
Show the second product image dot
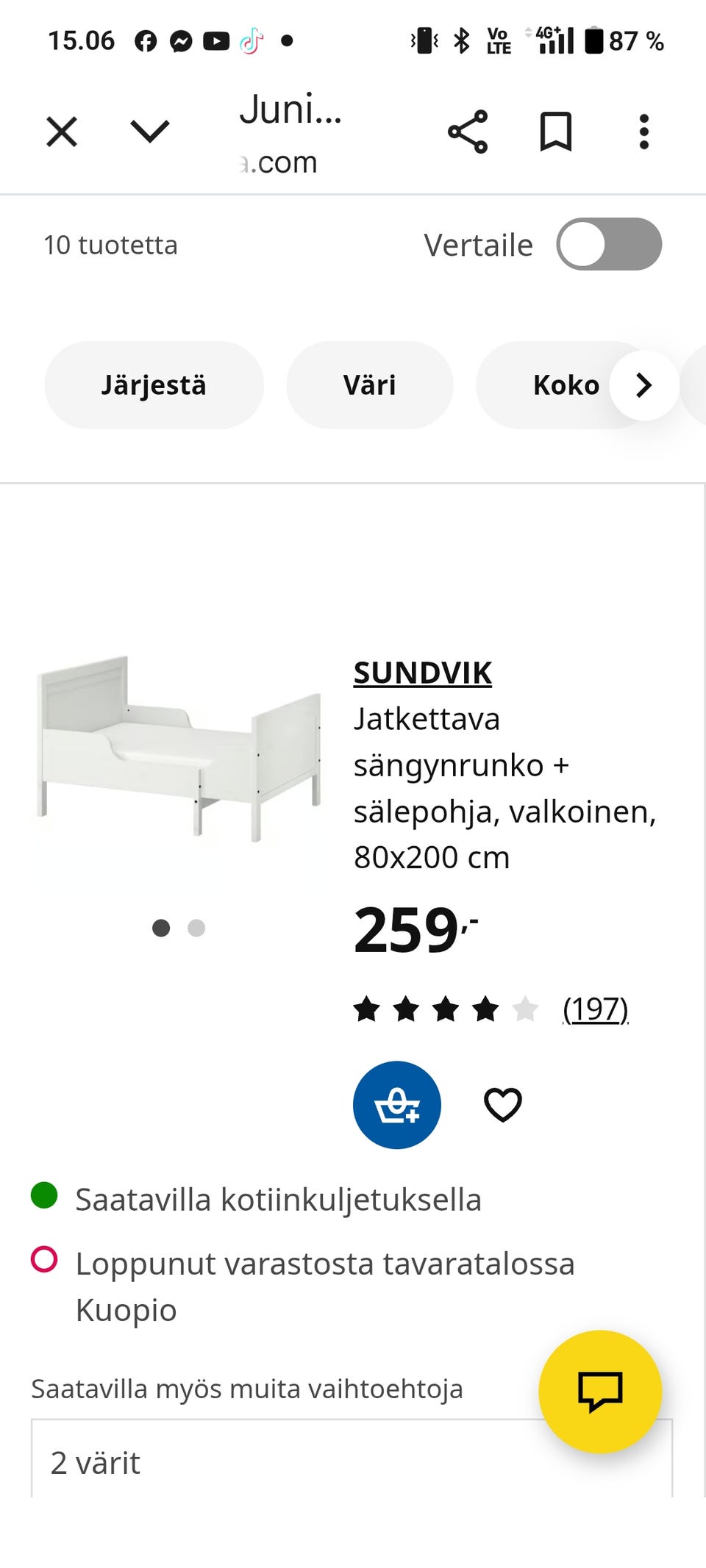click(196, 928)
